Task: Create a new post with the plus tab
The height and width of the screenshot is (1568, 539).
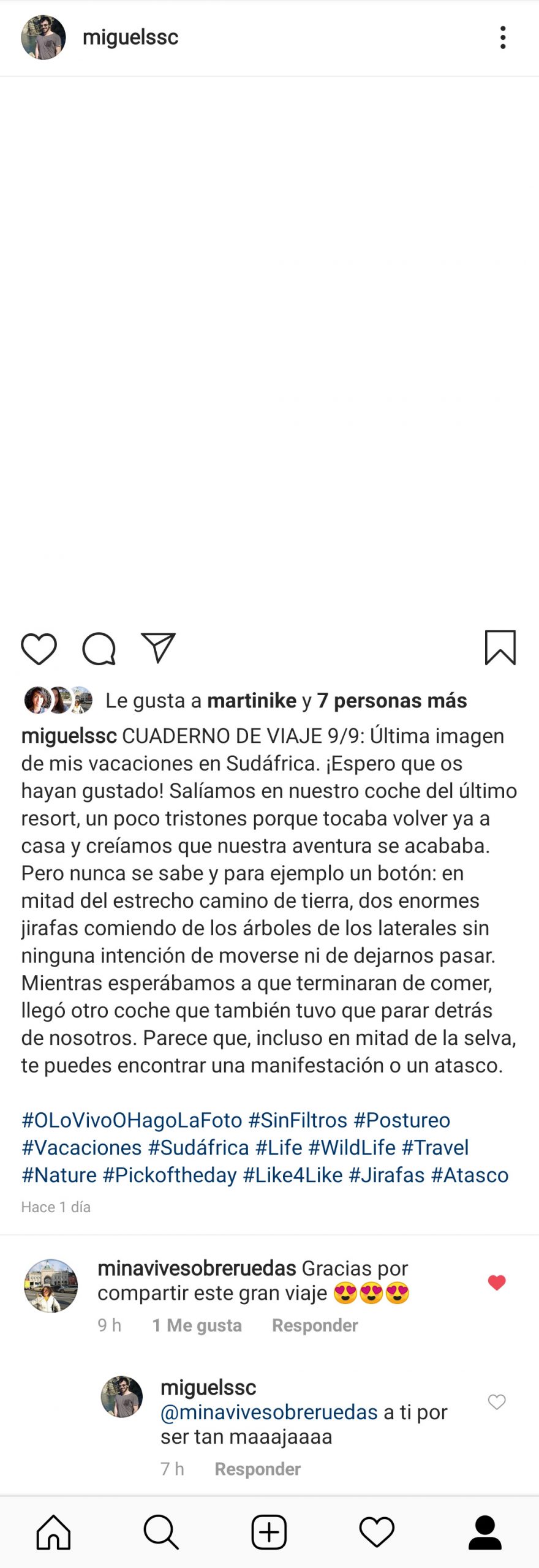Action: pos(269,1532)
